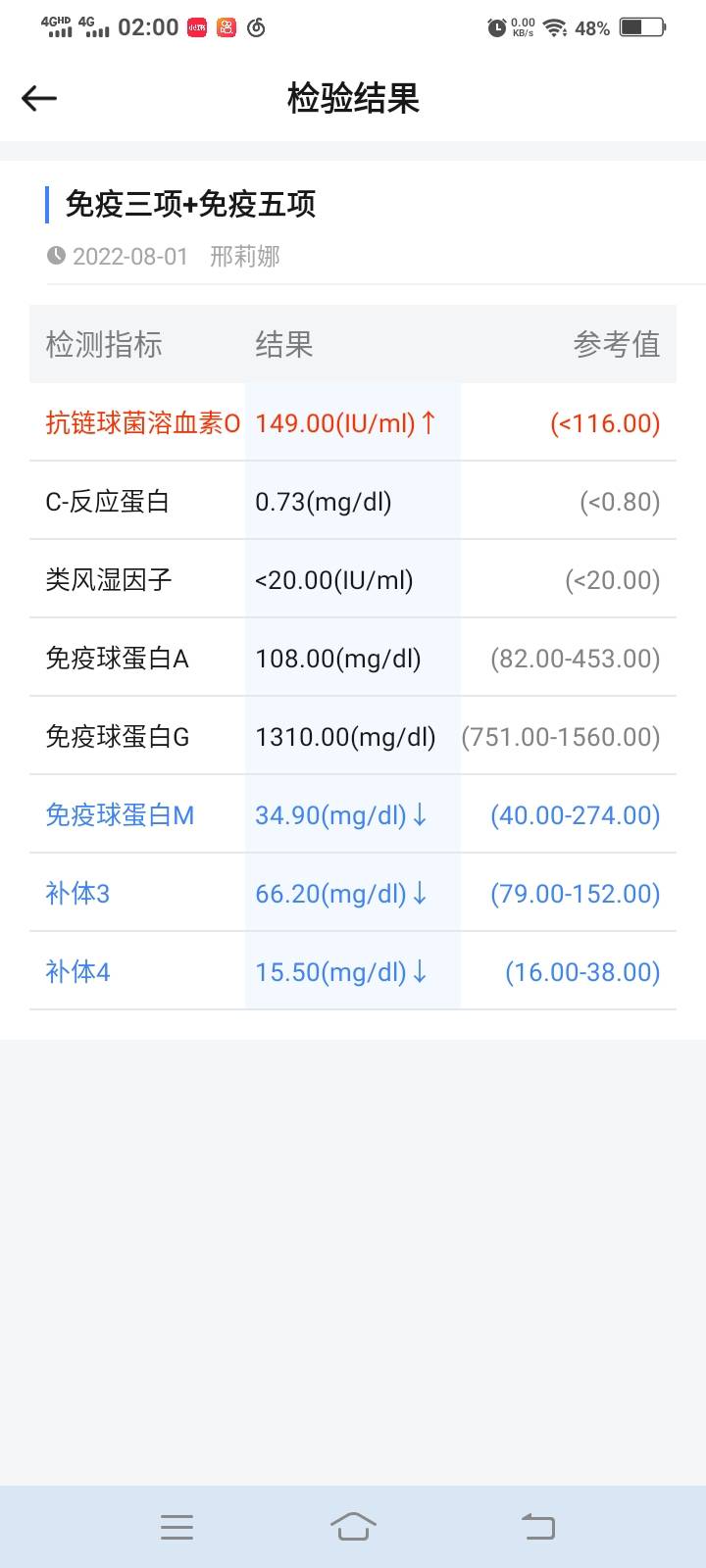Tap the recent apps icon in navigation bar
Screen dimensions: 706x1568
pos(176,1526)
